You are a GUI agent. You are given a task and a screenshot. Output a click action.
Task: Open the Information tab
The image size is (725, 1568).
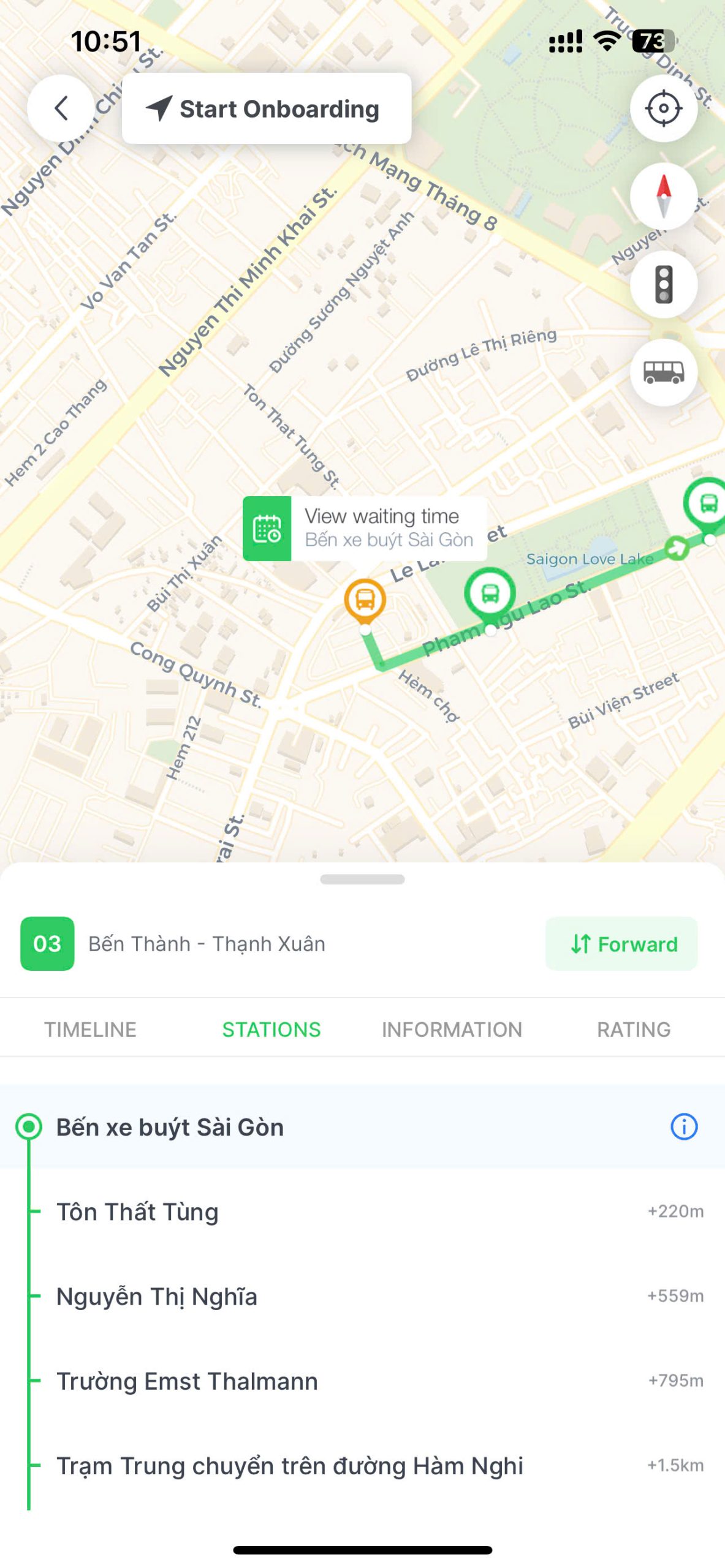coord(452,1029)
